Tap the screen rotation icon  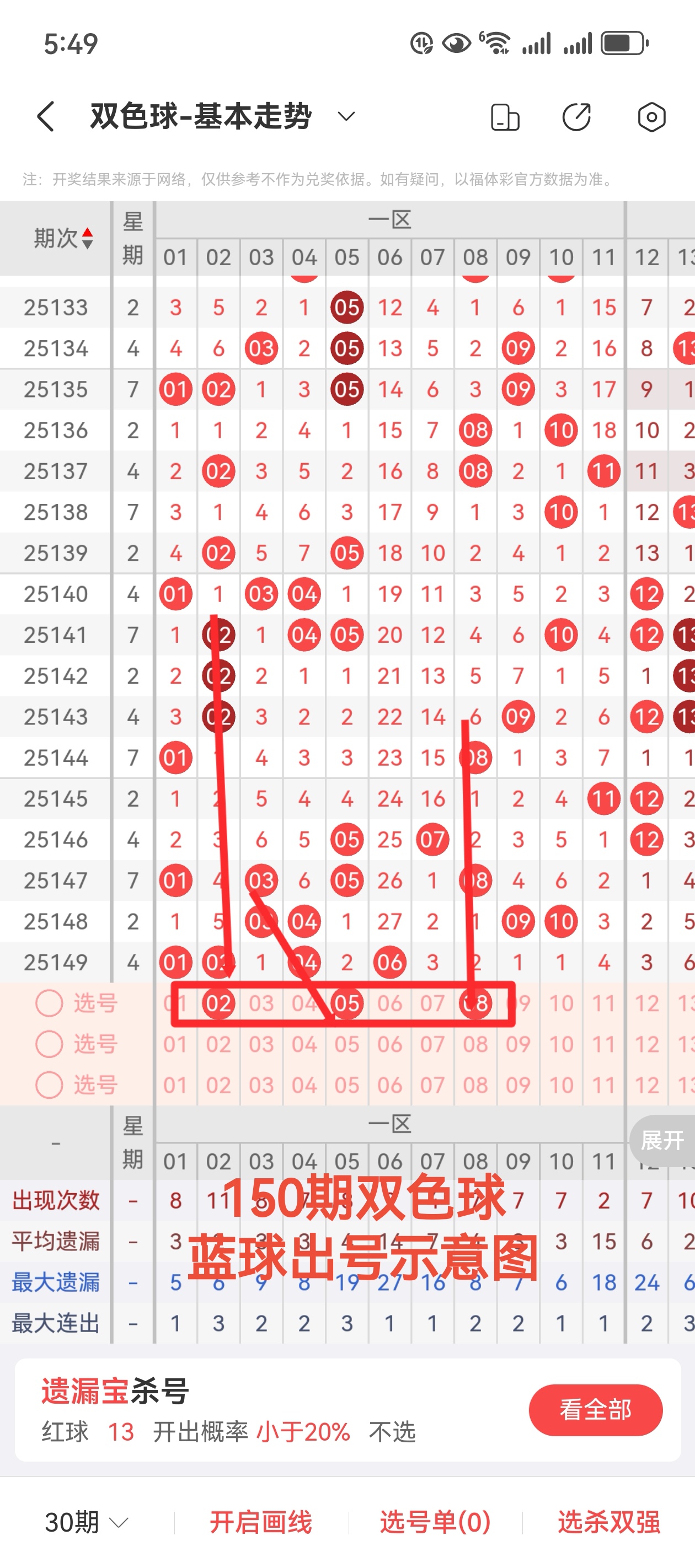[x=505, y=117]
